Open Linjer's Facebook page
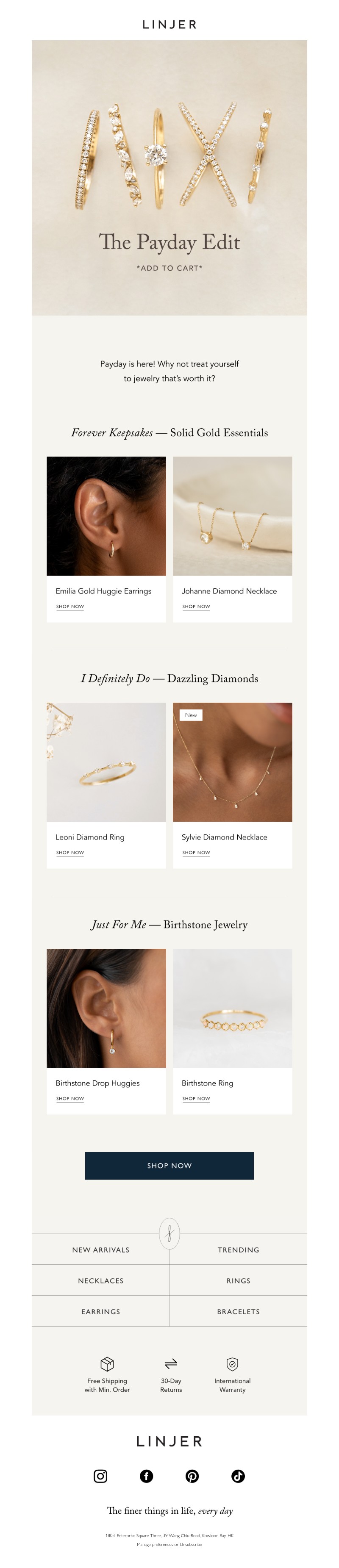The image size is (339, 1568). (147, 1476)
